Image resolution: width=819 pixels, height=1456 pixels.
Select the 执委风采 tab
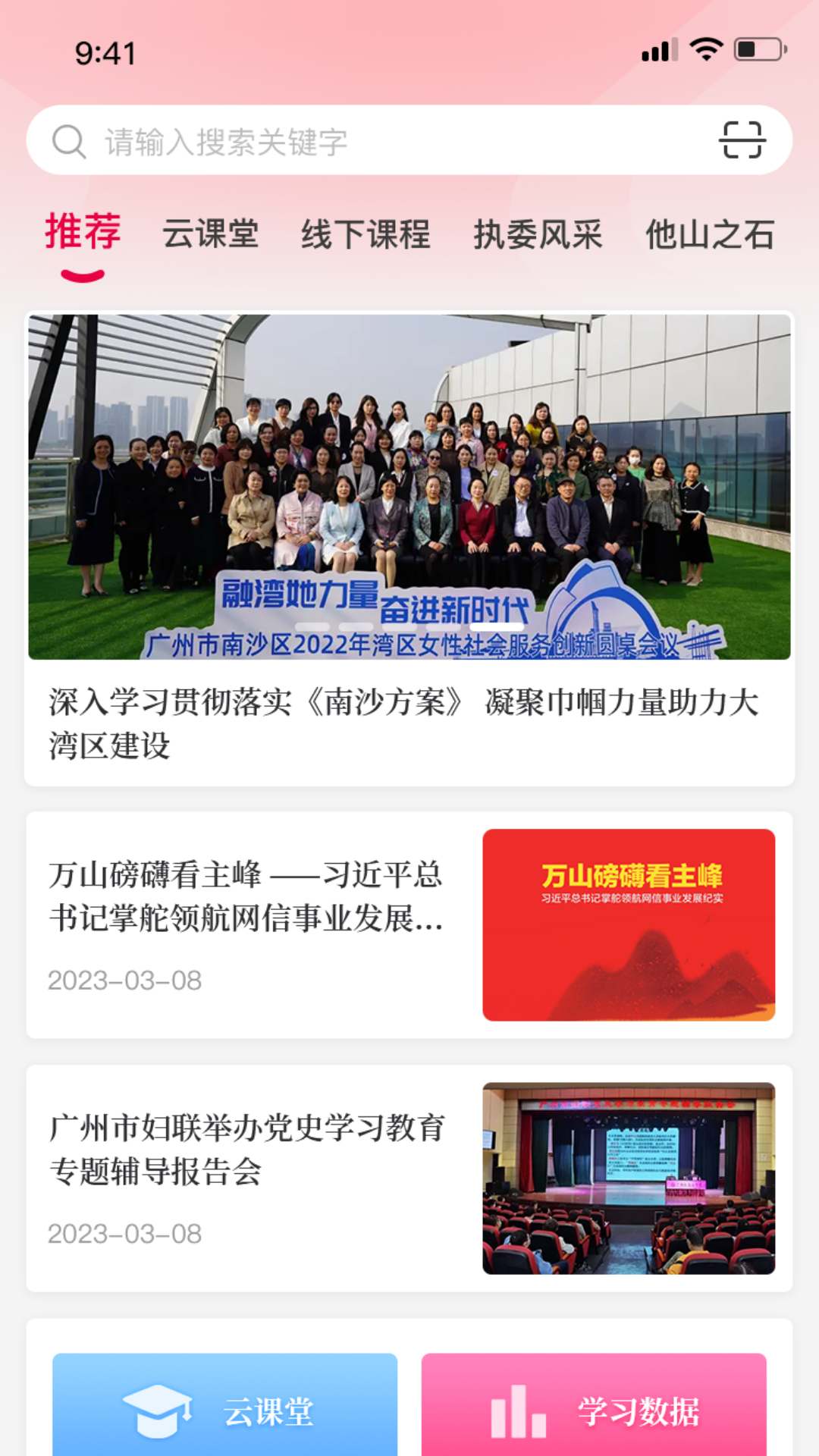(538, 236)
